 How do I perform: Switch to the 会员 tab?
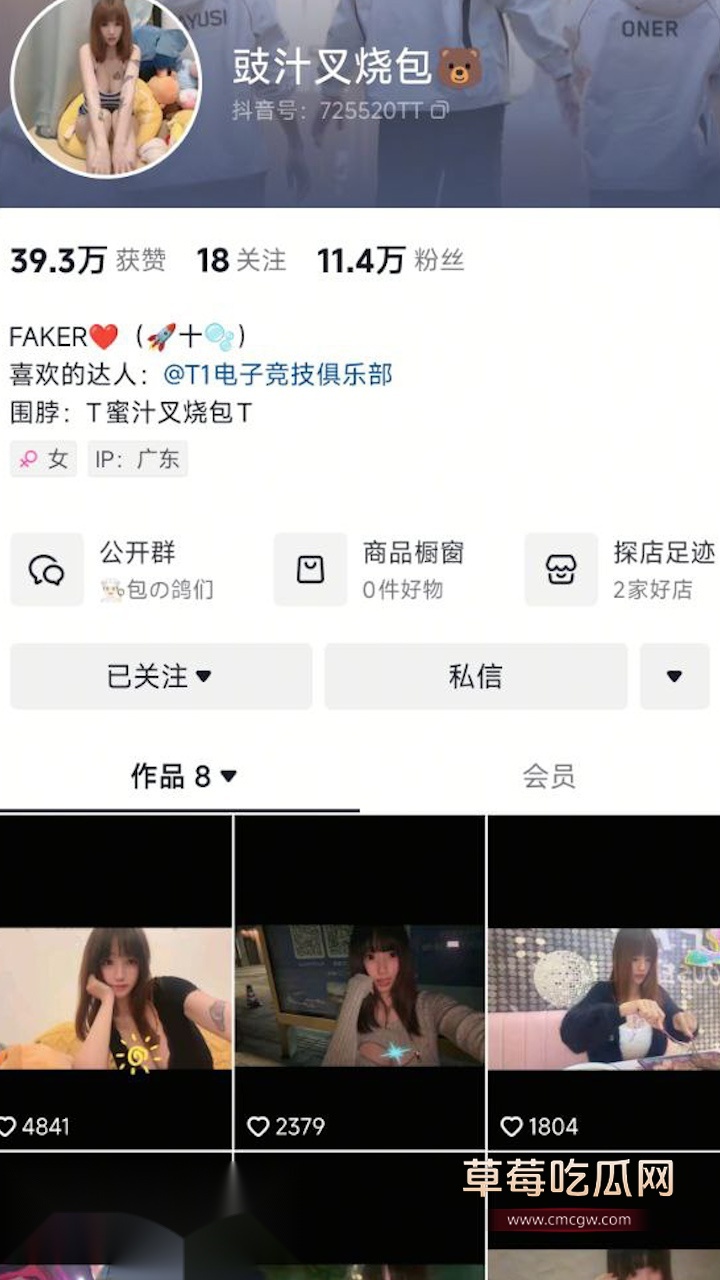pyautogui.click(x=548, y=776)
